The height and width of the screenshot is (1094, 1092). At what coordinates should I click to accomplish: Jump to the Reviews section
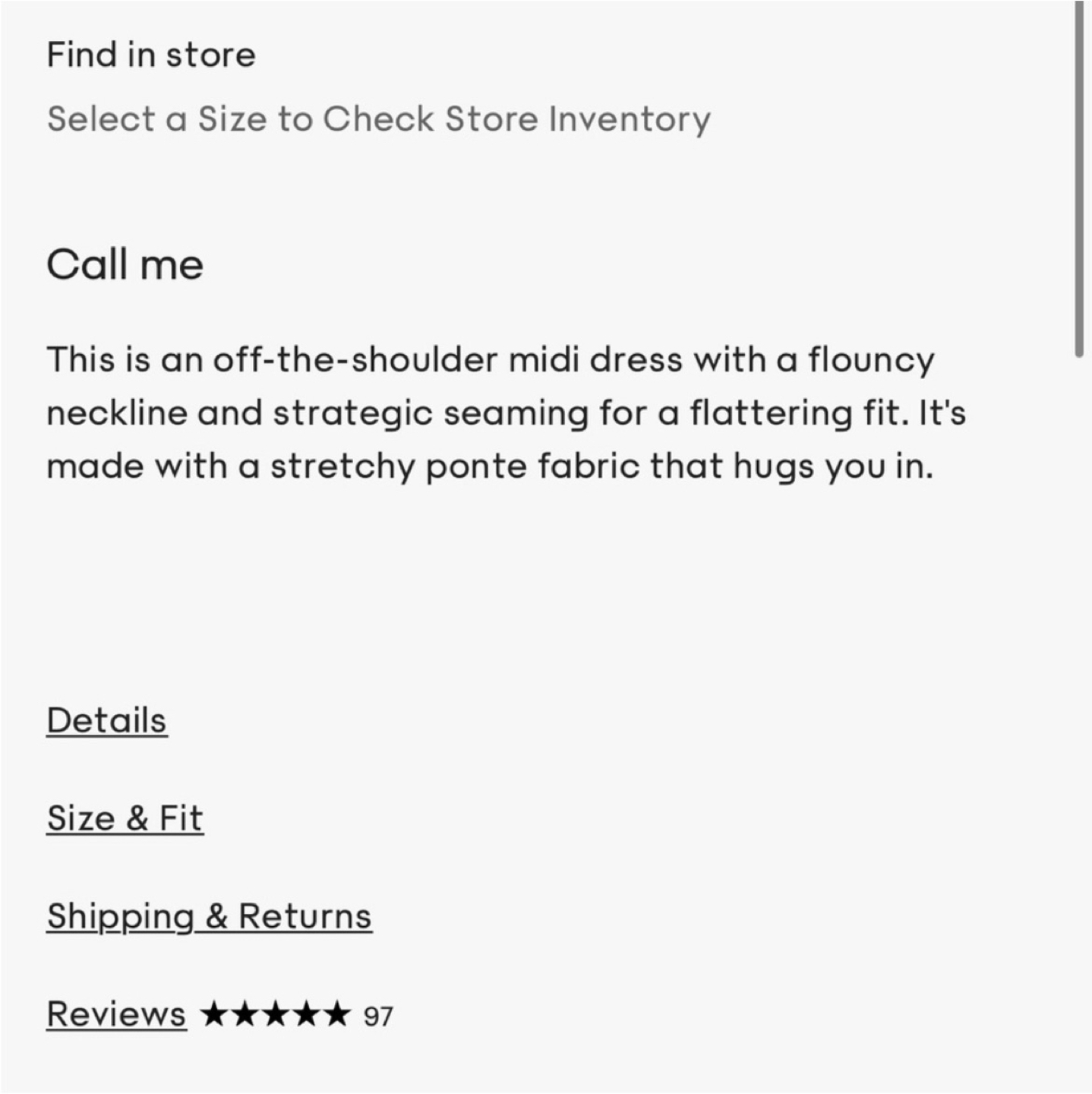point(116,1013)
